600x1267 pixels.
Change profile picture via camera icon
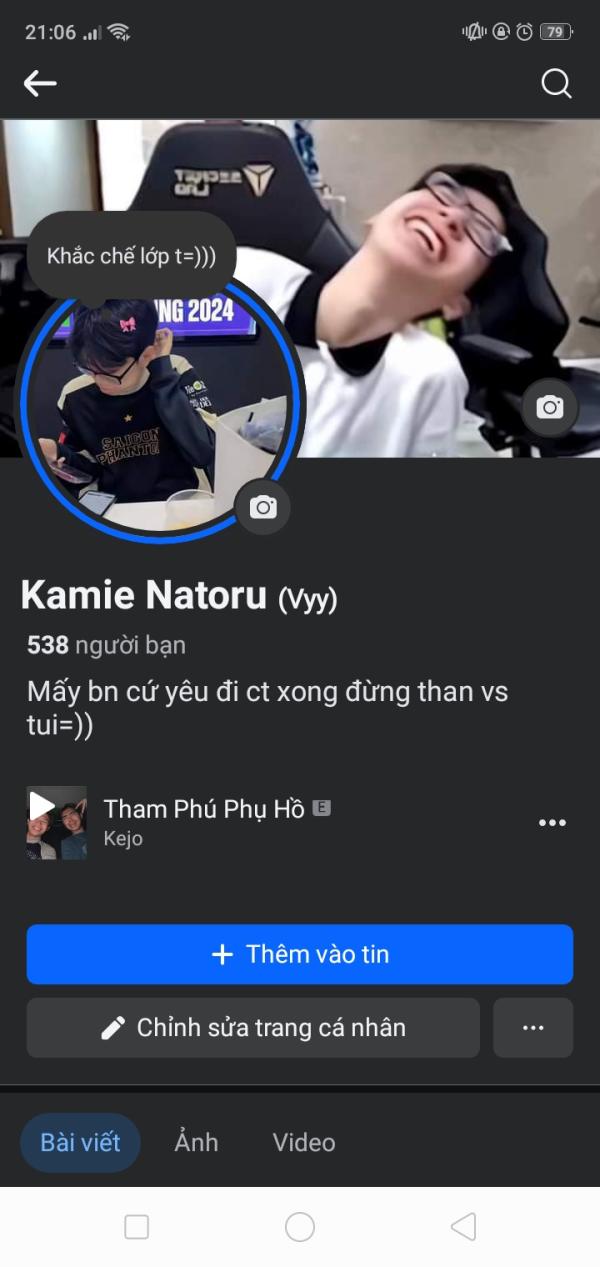[263, 507]
